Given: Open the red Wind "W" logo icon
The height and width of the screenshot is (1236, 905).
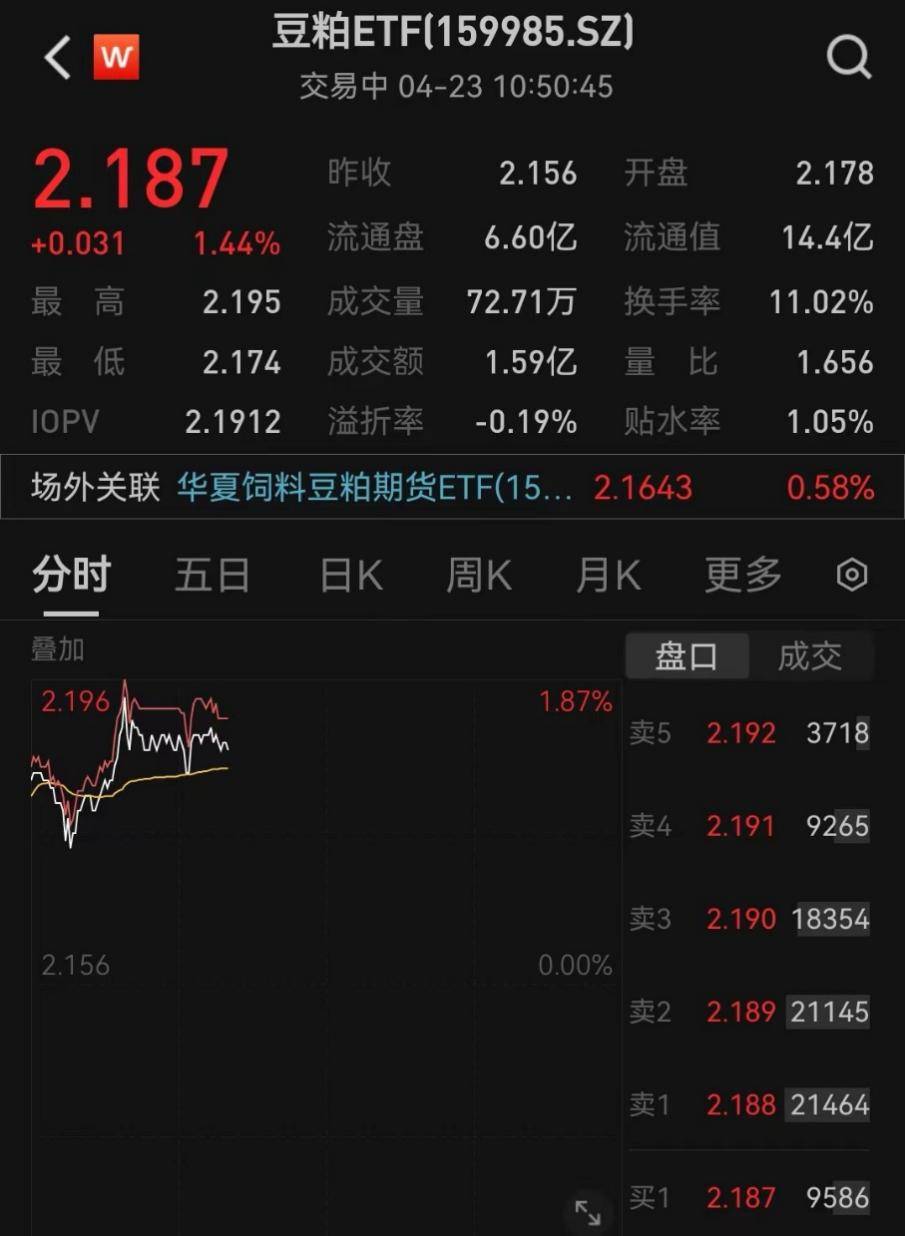Looking at the screenshot, I should click(117, 57).
